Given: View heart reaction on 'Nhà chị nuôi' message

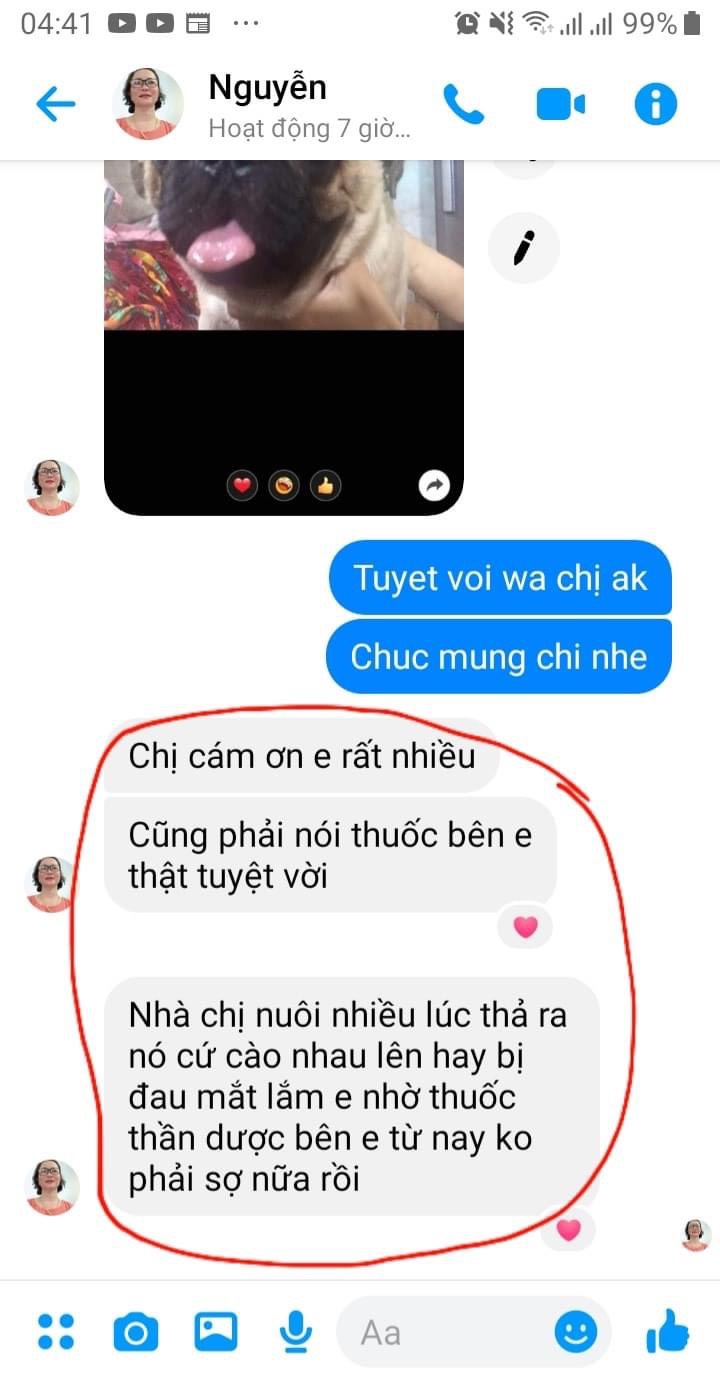Looking at the screenshot, I should pyautogui.click(x=568, y=1230).
